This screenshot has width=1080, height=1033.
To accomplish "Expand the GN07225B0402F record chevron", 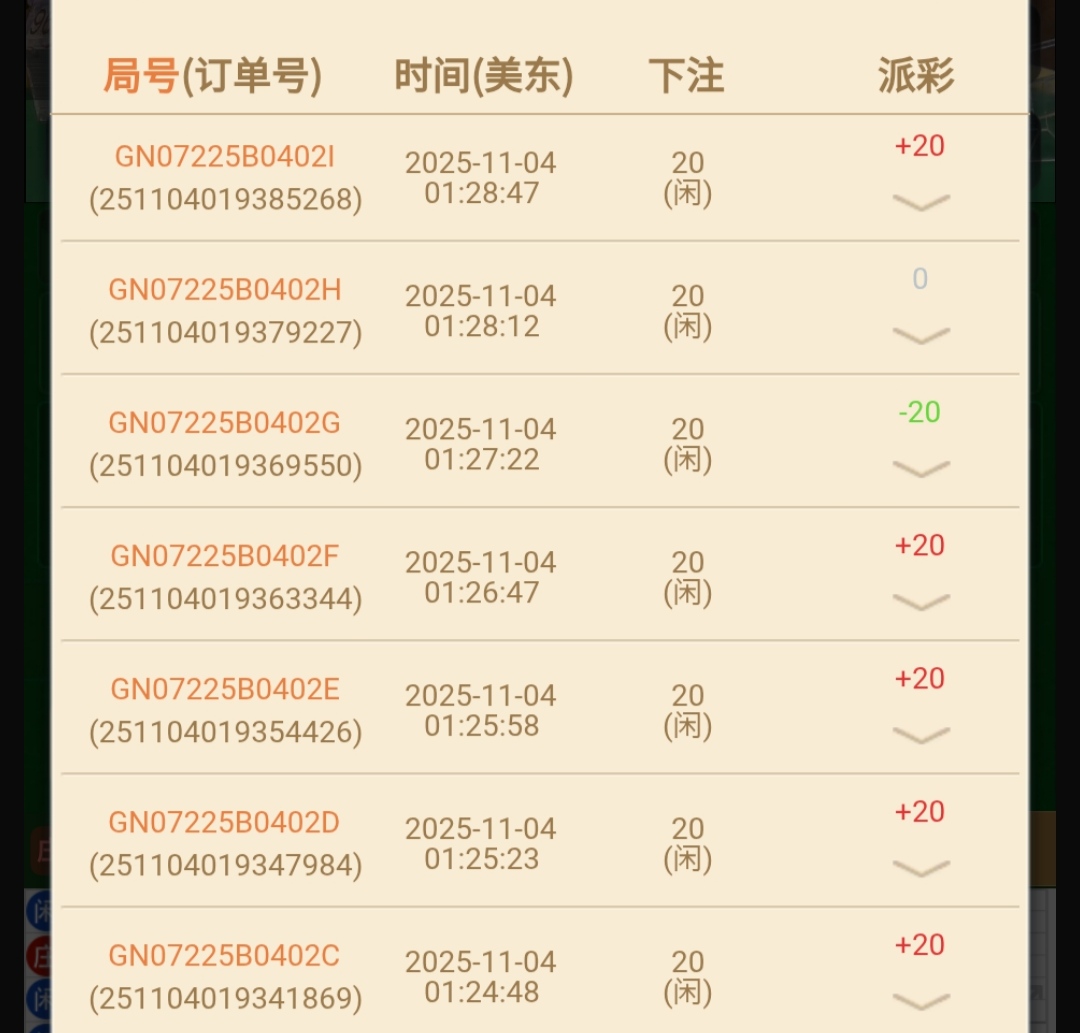I will 920,602.
